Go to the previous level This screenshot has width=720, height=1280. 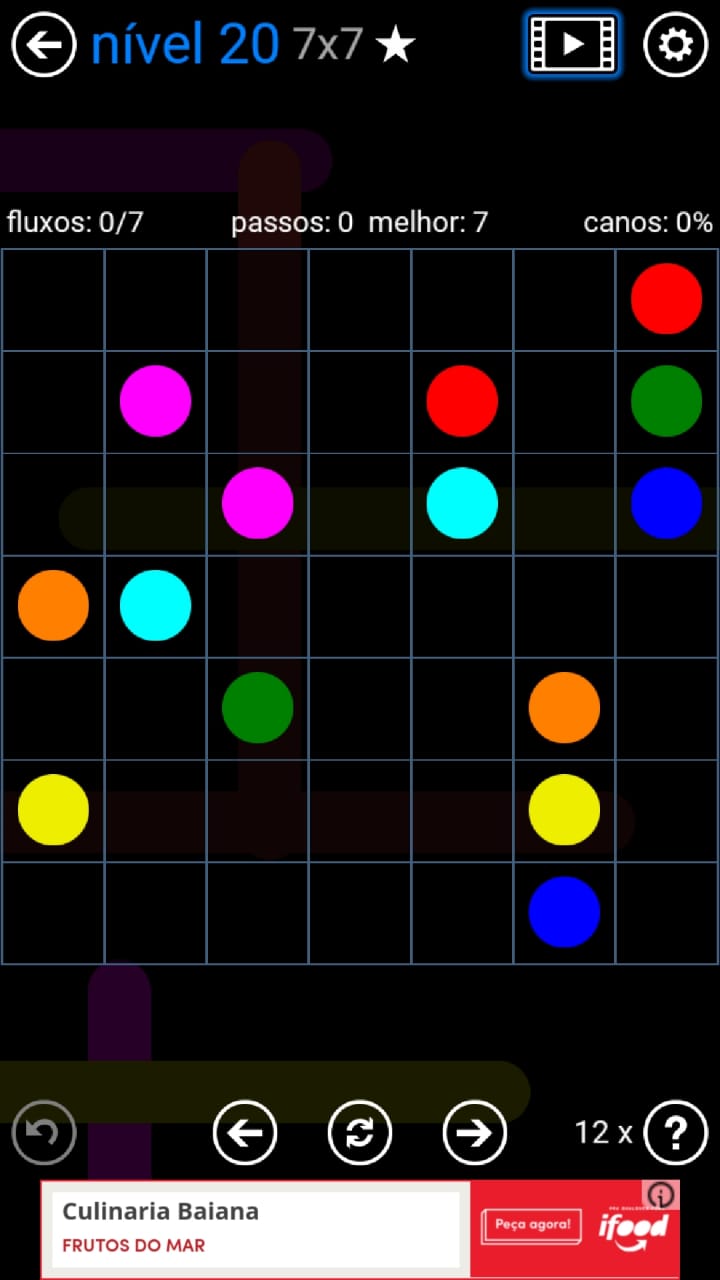pos(245,1132)
